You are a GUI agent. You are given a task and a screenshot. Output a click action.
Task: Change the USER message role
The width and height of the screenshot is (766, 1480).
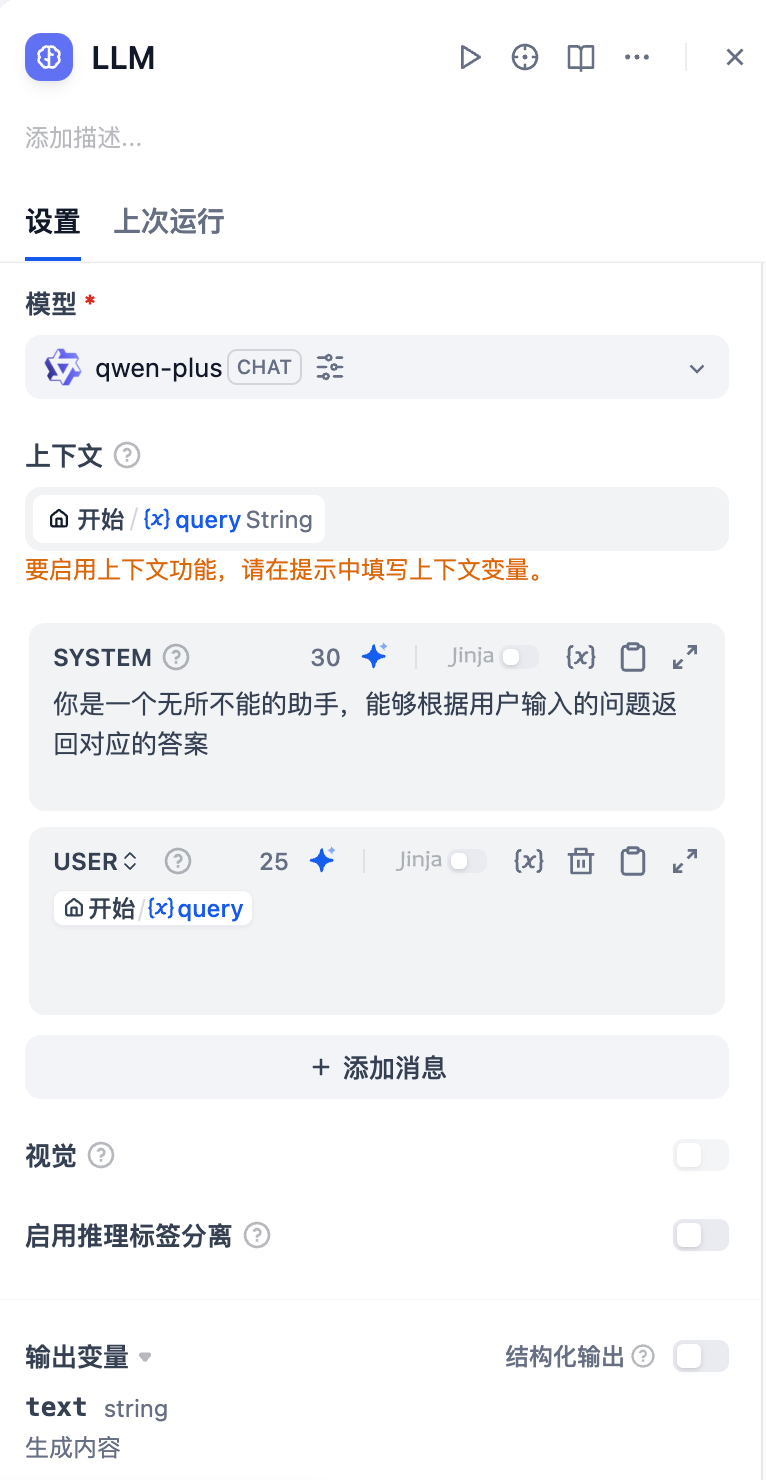tap(96, 861)
